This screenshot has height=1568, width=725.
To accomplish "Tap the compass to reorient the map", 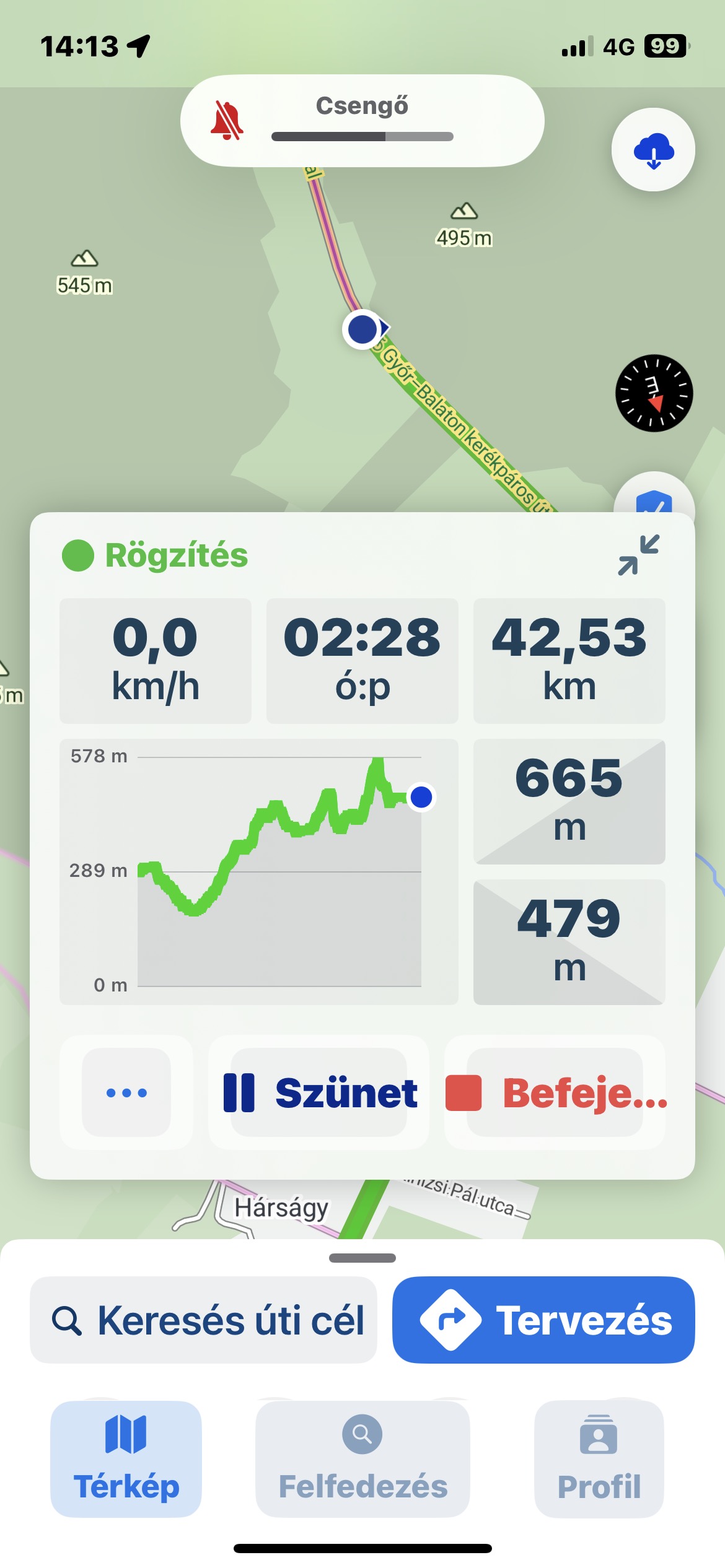I will (x=654, y=393).
